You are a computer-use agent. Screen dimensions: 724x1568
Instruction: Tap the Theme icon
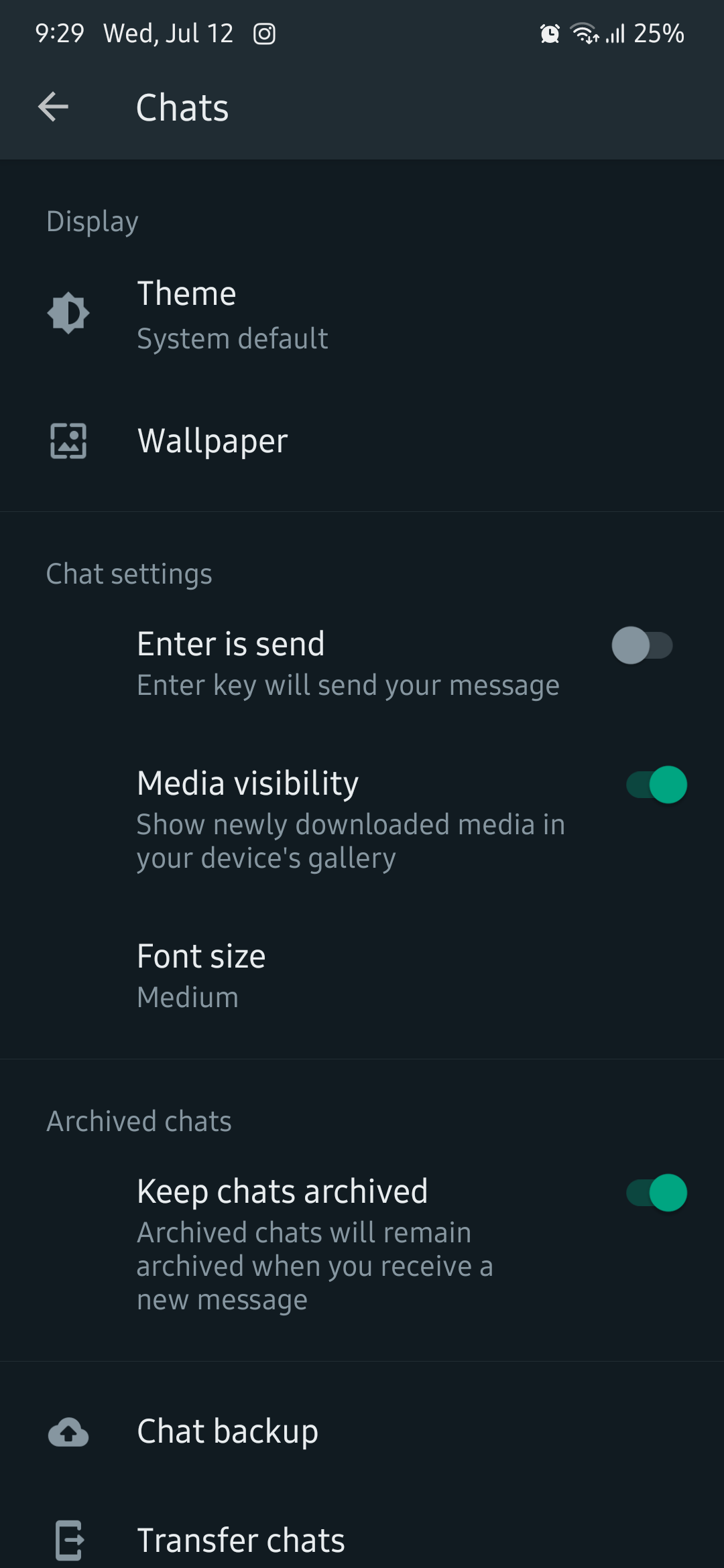(68, 312)
